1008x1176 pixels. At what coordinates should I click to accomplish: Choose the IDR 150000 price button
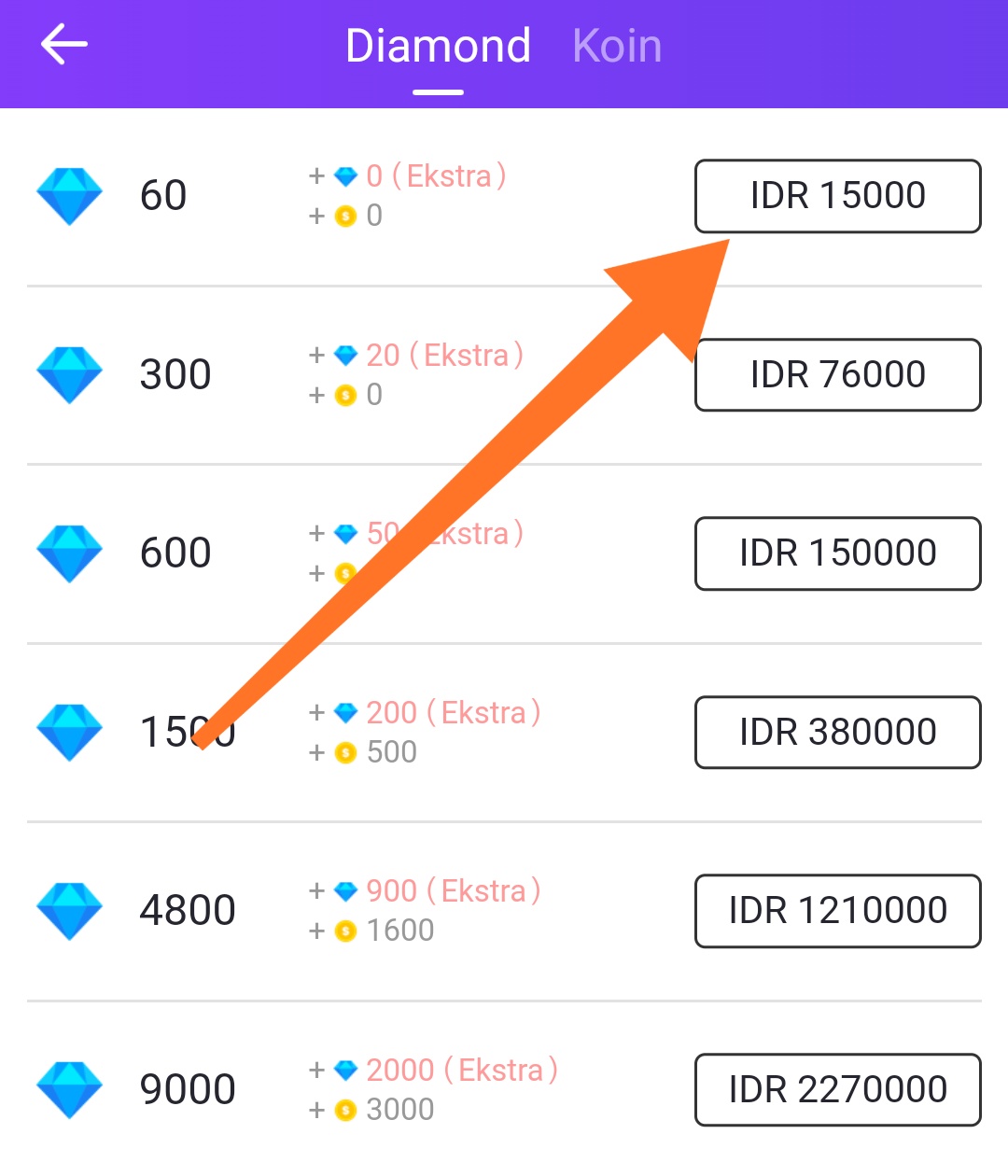[837, 553]
